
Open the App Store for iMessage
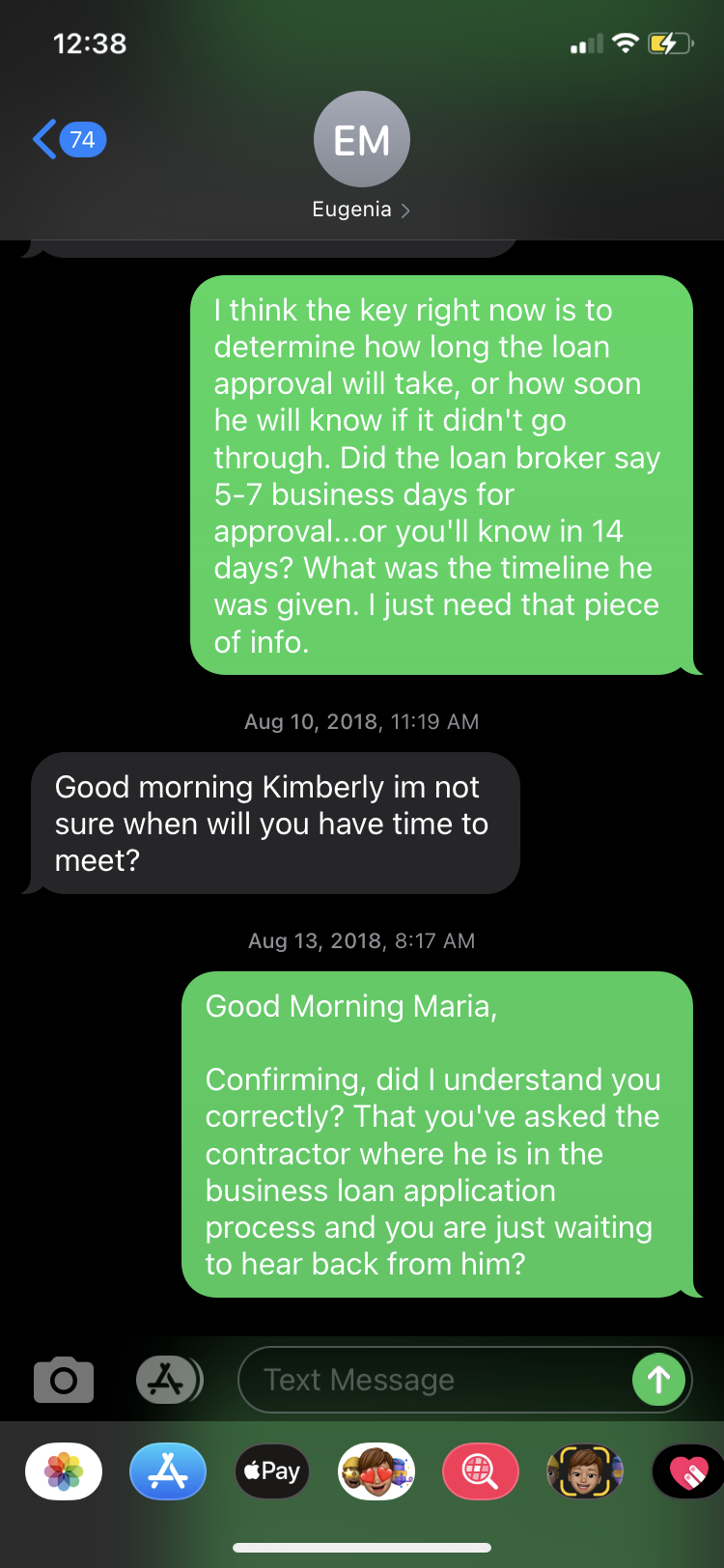[168, 1471]
